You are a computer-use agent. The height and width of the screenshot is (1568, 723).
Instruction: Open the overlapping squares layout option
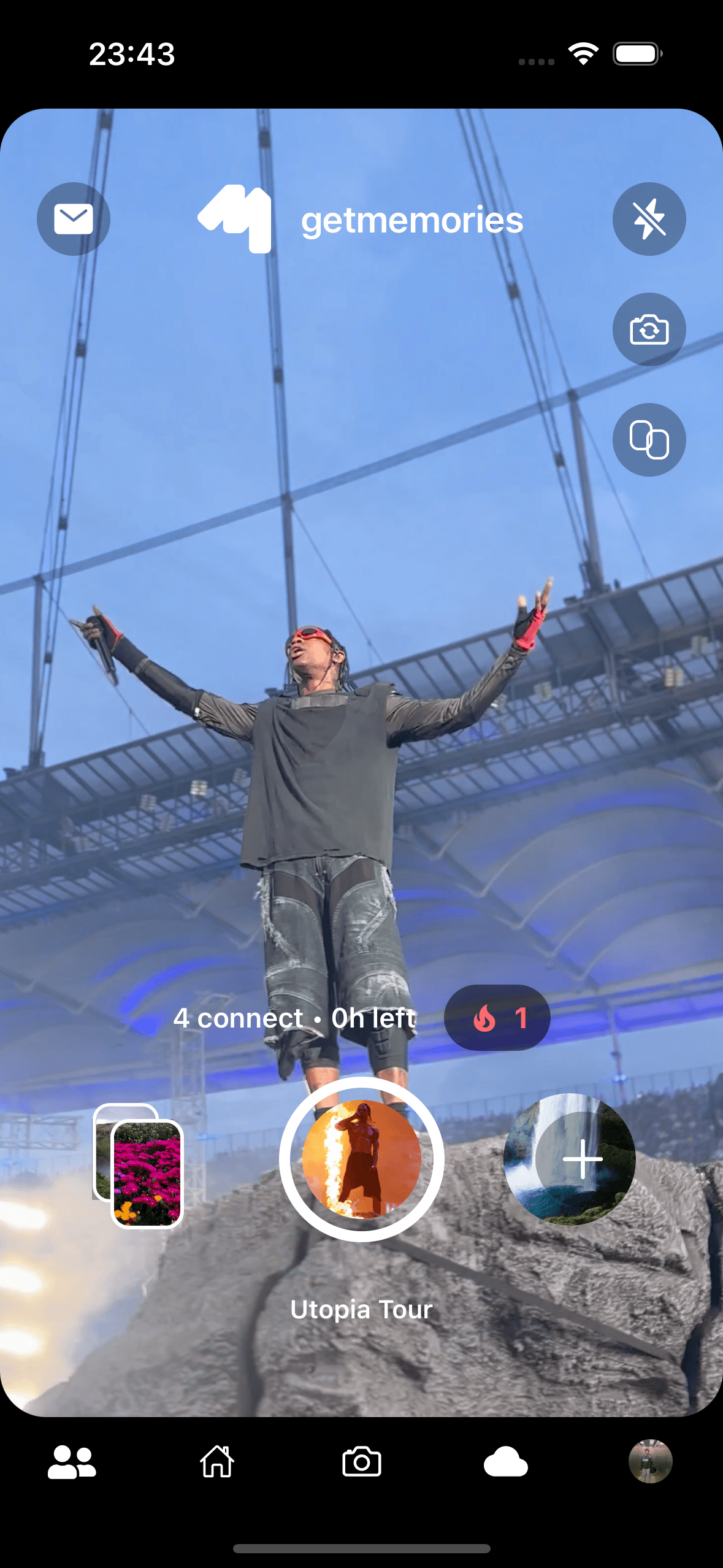649,440
